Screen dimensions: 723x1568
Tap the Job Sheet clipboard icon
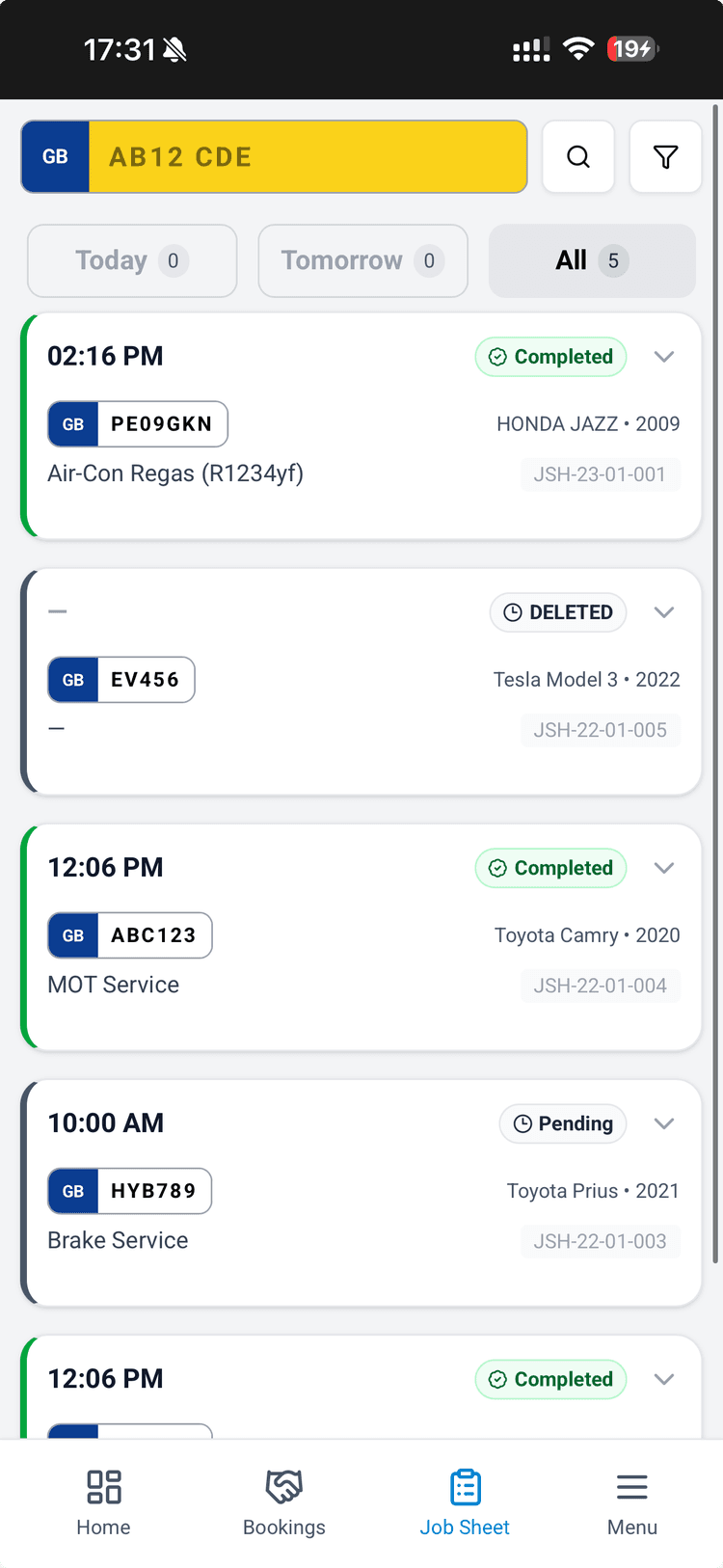tap(465, 1487)
